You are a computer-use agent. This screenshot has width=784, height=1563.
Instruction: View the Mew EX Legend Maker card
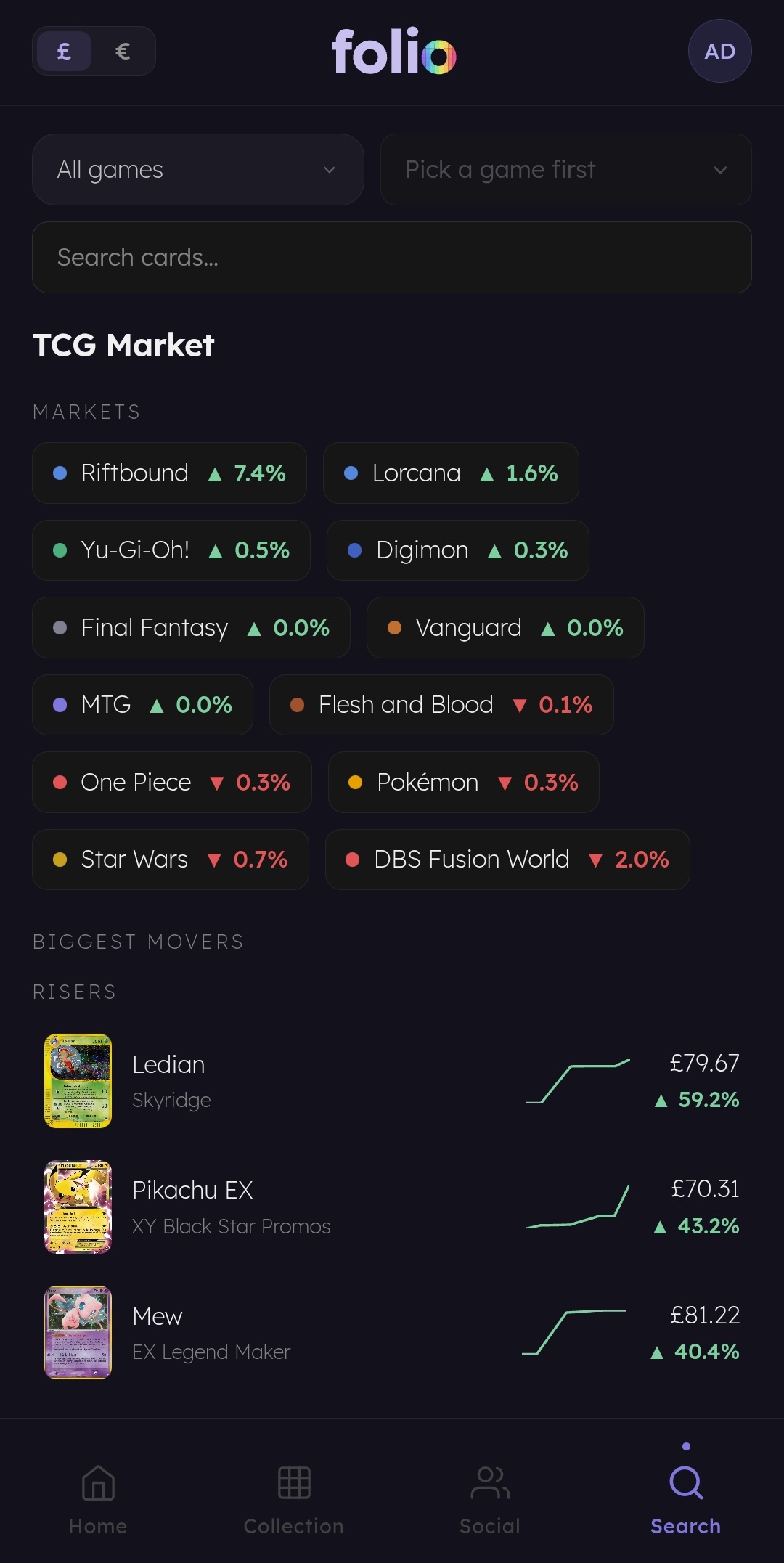(392, 1333)
